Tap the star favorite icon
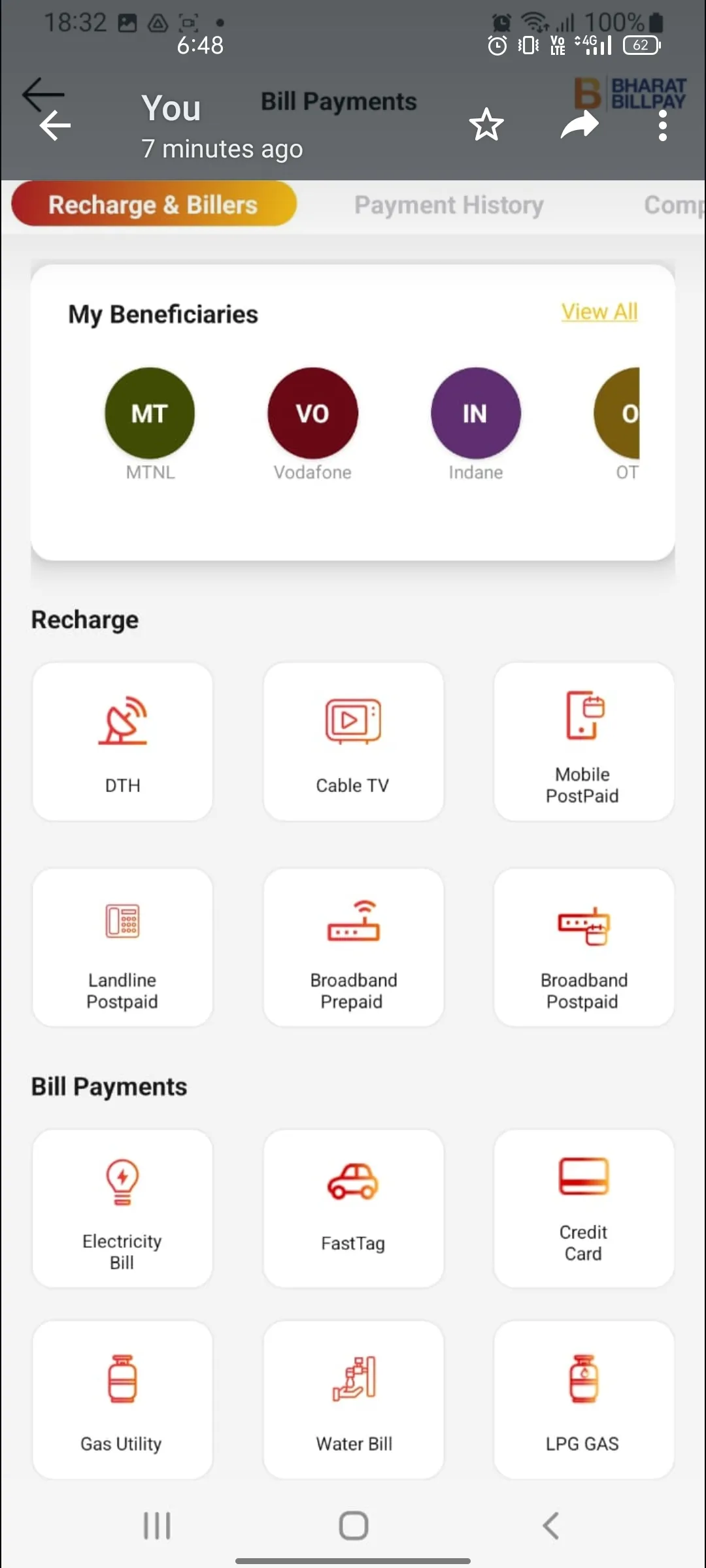 487,124
